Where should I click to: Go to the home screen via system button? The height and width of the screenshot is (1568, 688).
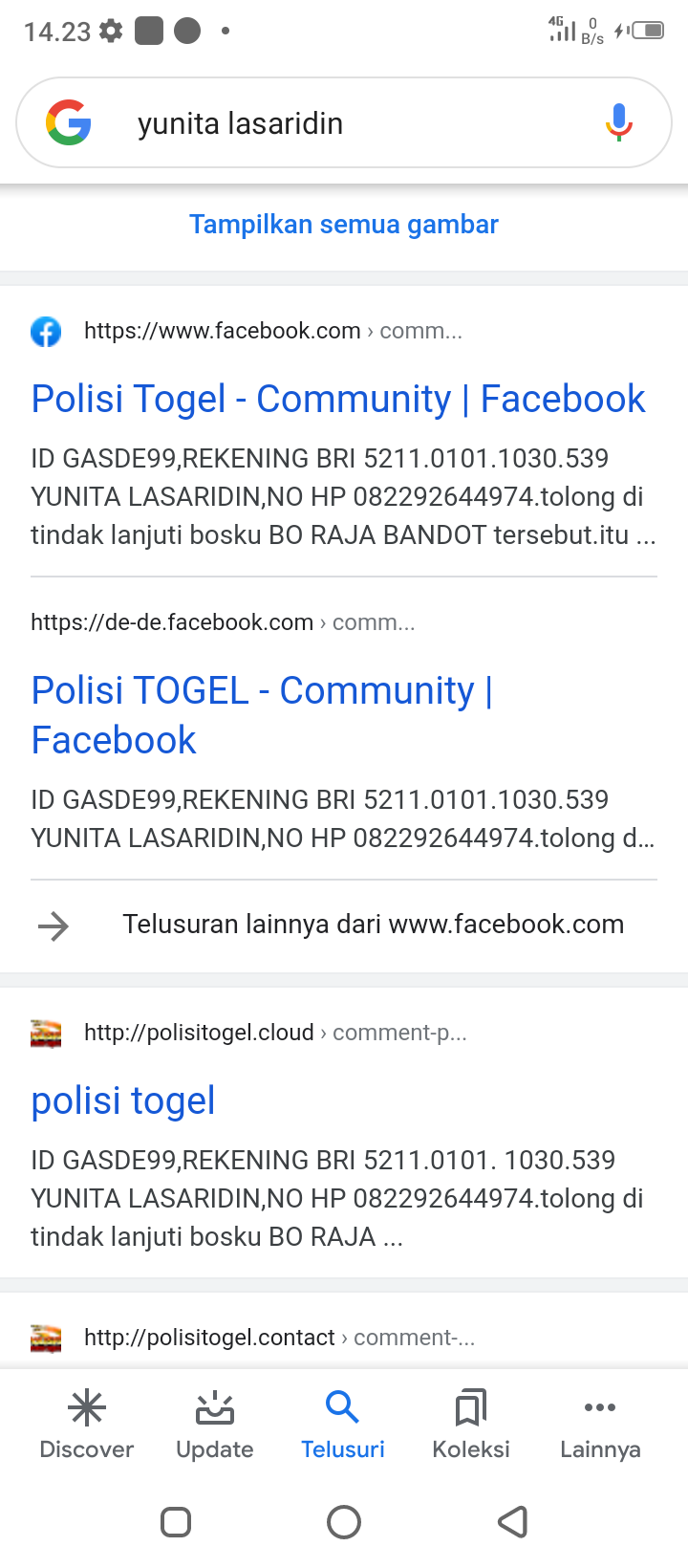click(344, 1521)
